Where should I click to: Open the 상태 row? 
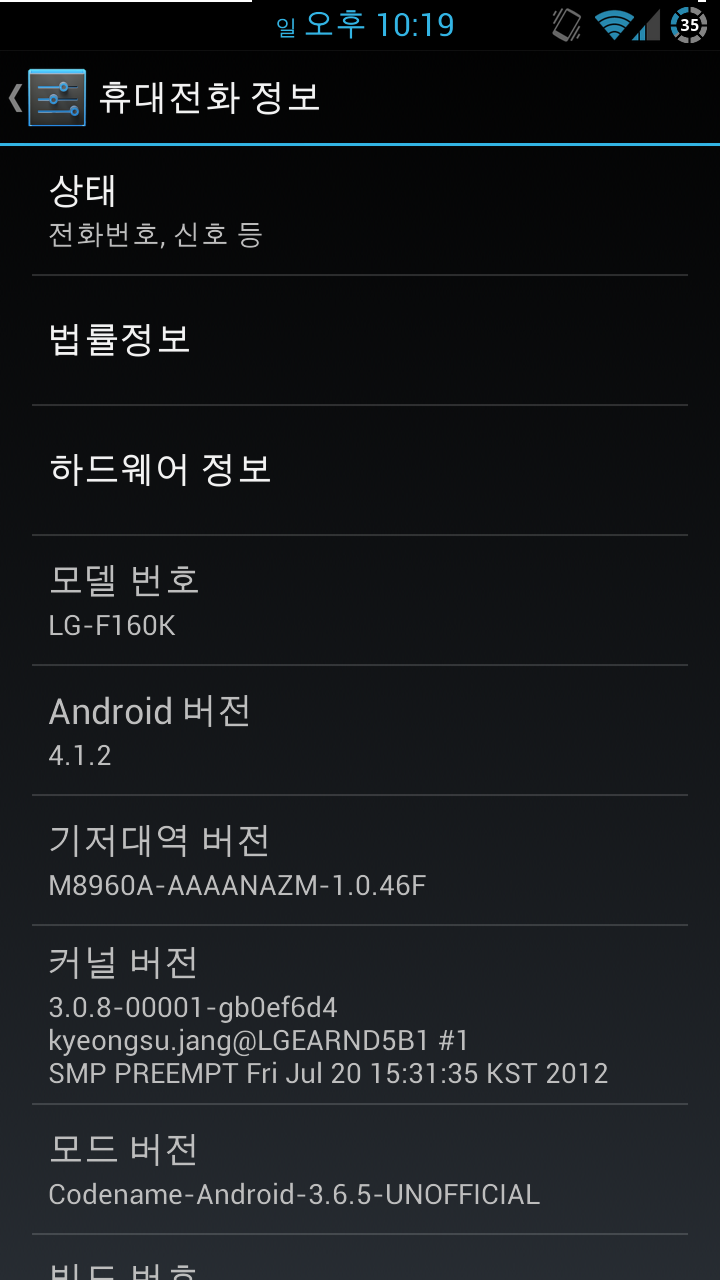pyautogui.click(x=360, y=210)
